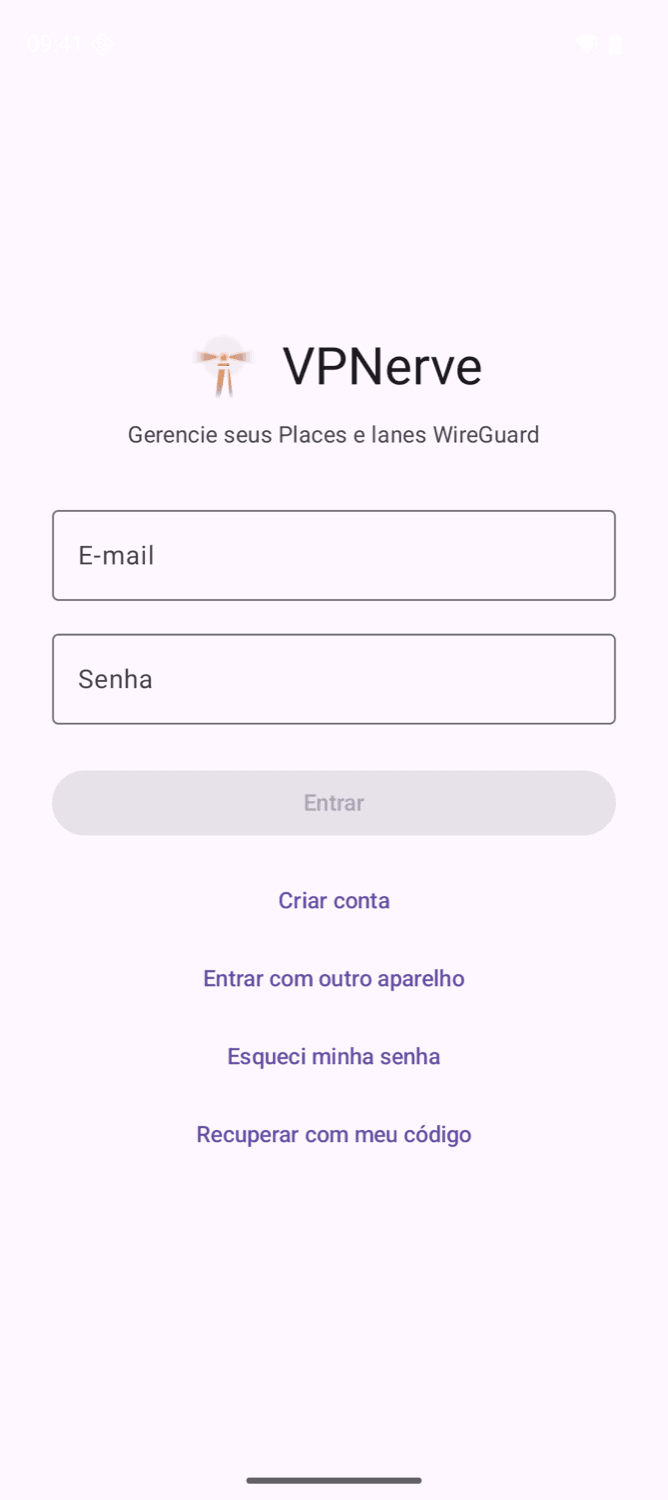Image resolution: width=668 pixels, height=1500 pixels.
Task: Open Esqueci minha senha
Action: click(334, 1056)
